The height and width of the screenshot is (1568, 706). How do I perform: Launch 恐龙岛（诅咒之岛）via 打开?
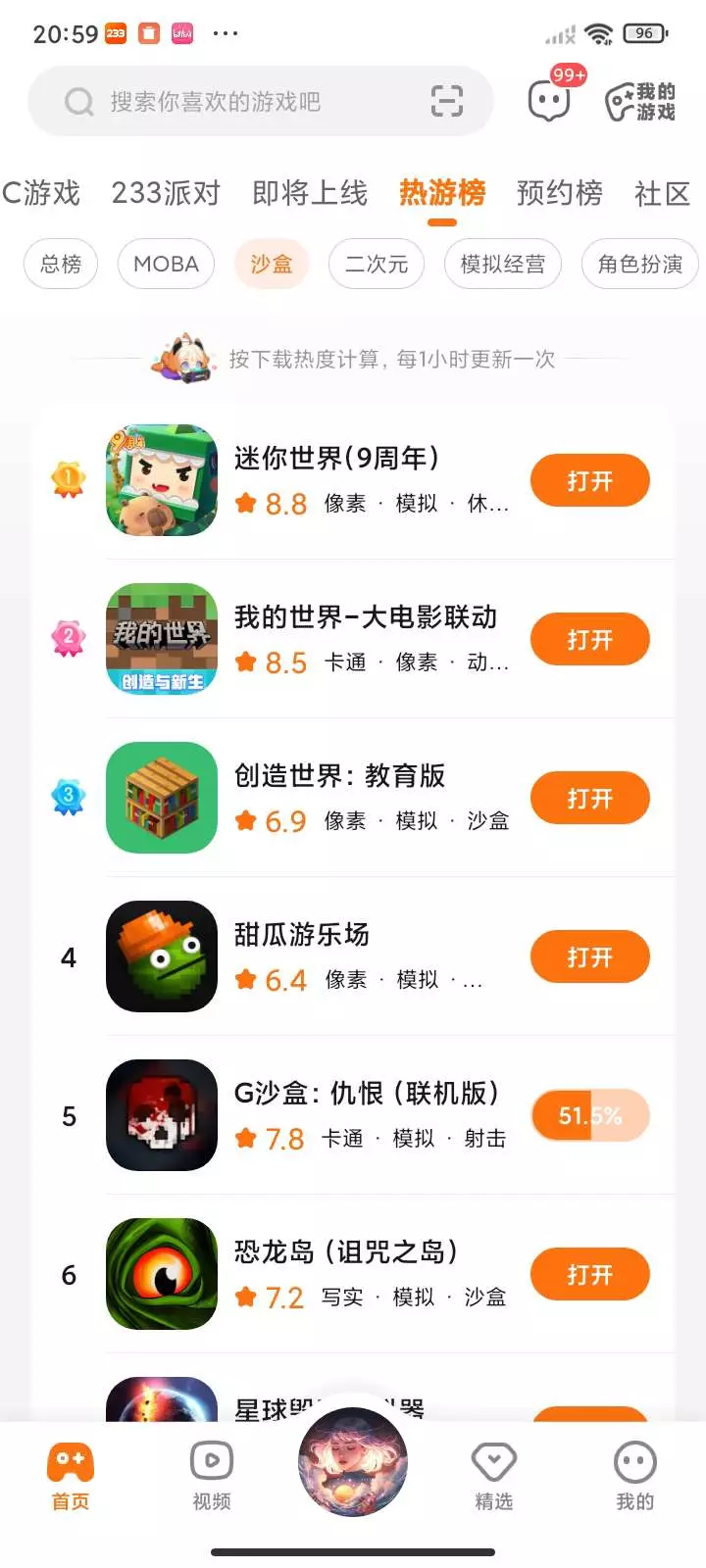coord(589,1275)
